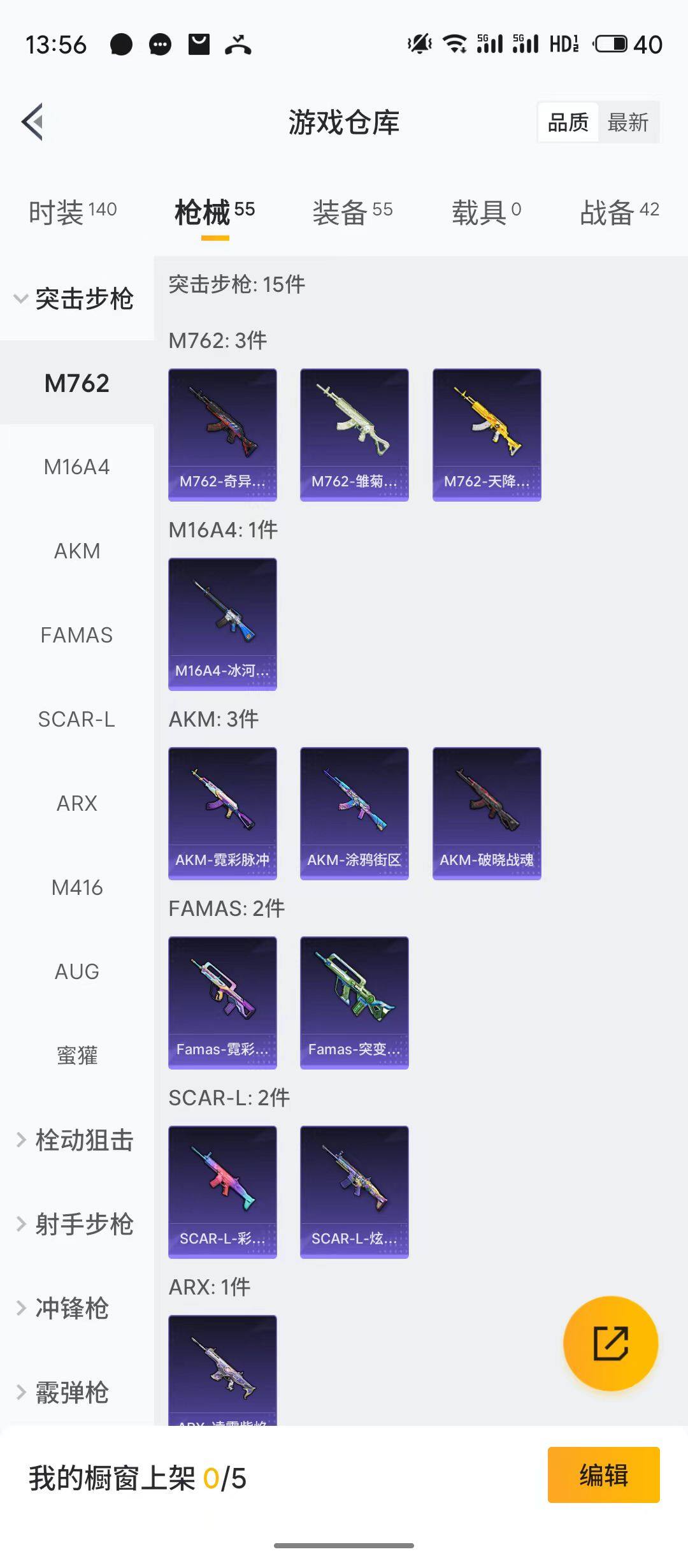688x1568 pixels.
Task: Open the M762-天降 skin card
Action: tap(487, 435)
